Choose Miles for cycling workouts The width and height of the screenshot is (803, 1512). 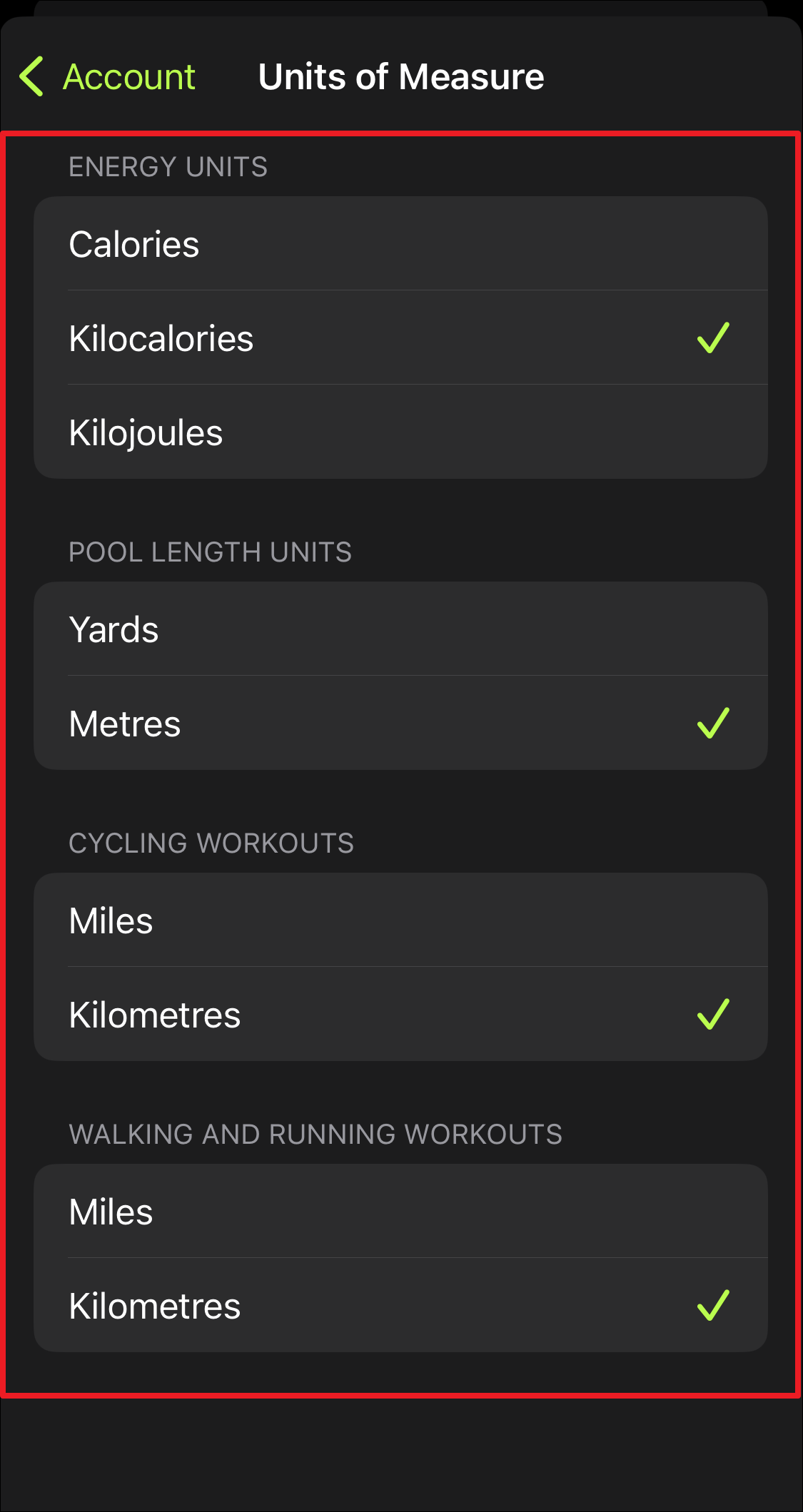(400, 920)
